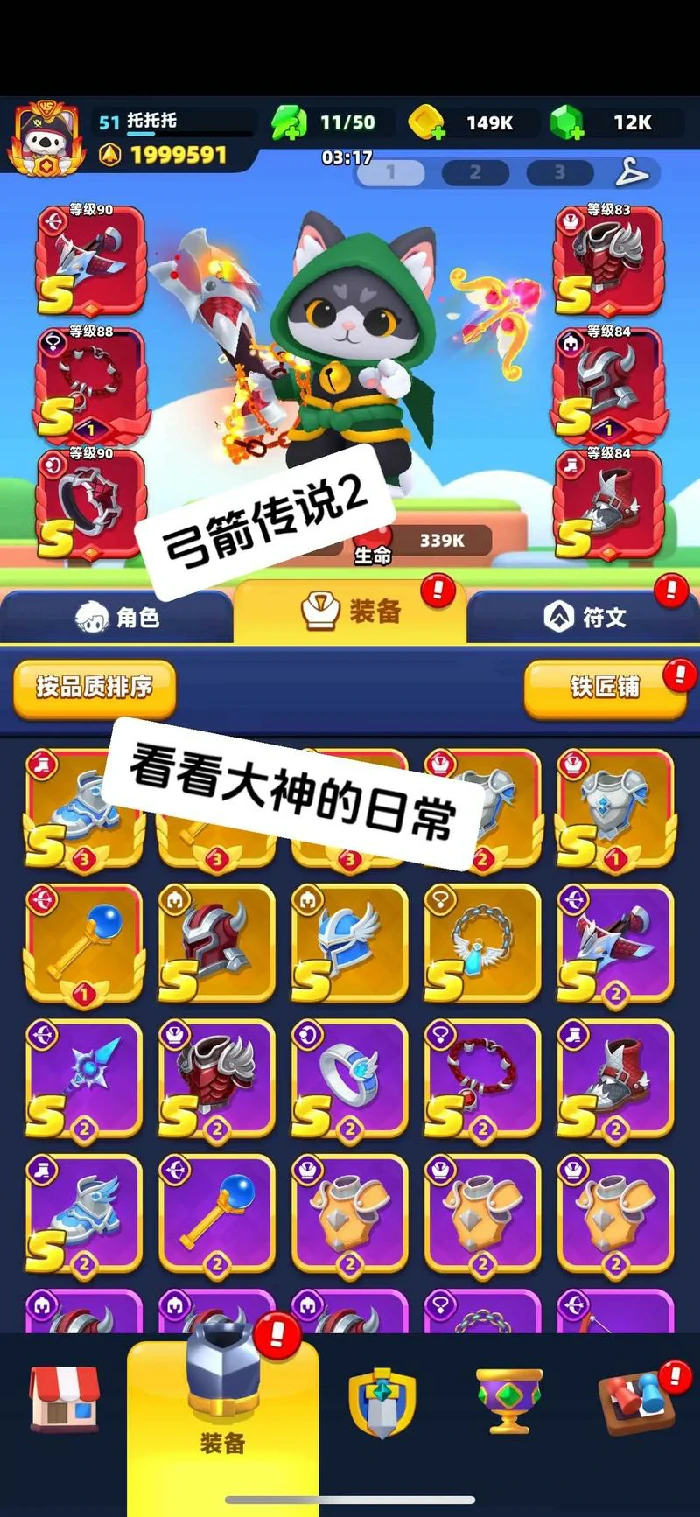This screenshot has width=700, height=1517.
Task: Open the trophy cup tab in the bottom bar
Action: [x=509, y=1400]
